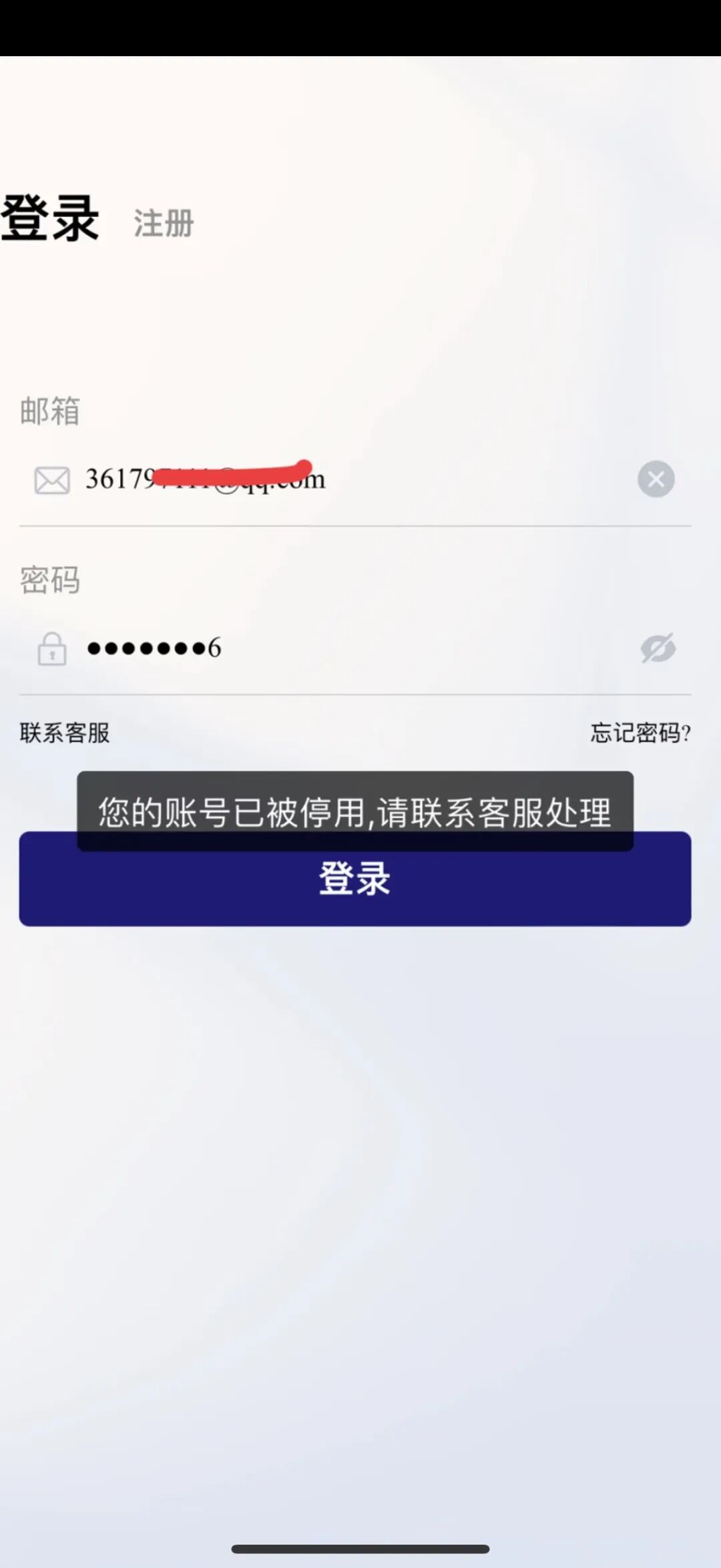
Task: Tap the blue 登录 button
Action: click(354, 888)
